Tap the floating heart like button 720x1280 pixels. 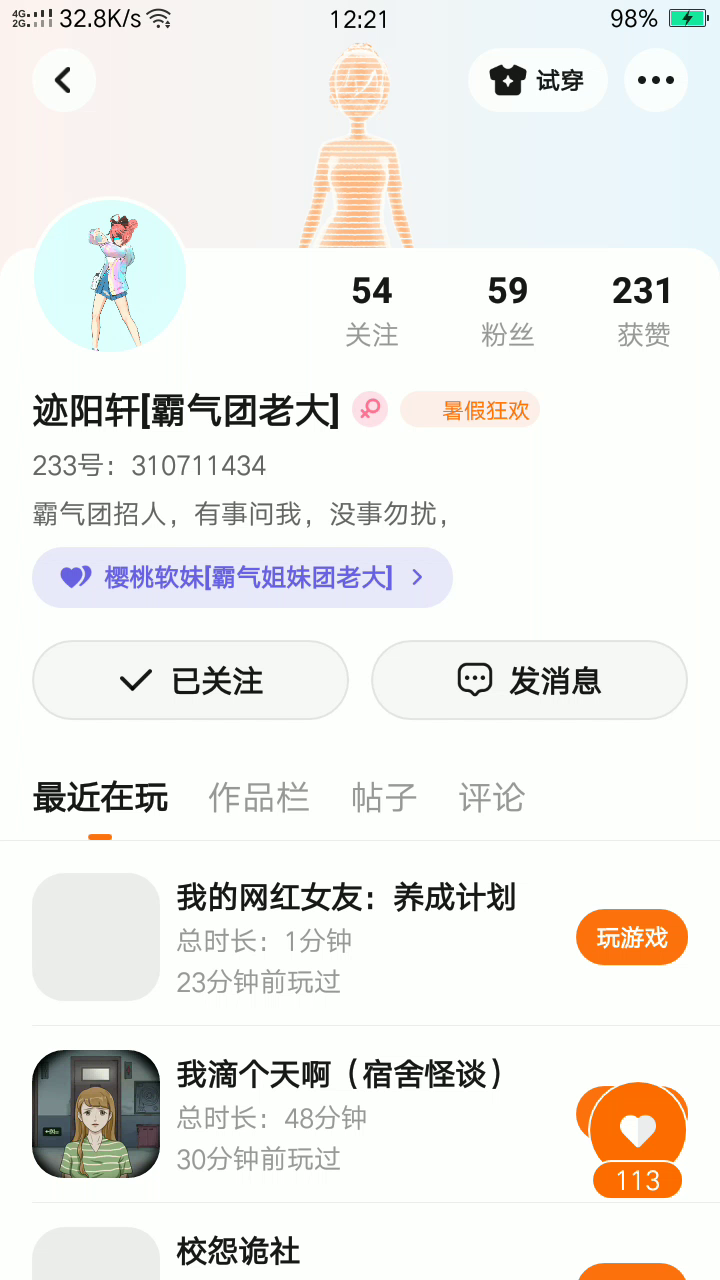pos(638,1130)
